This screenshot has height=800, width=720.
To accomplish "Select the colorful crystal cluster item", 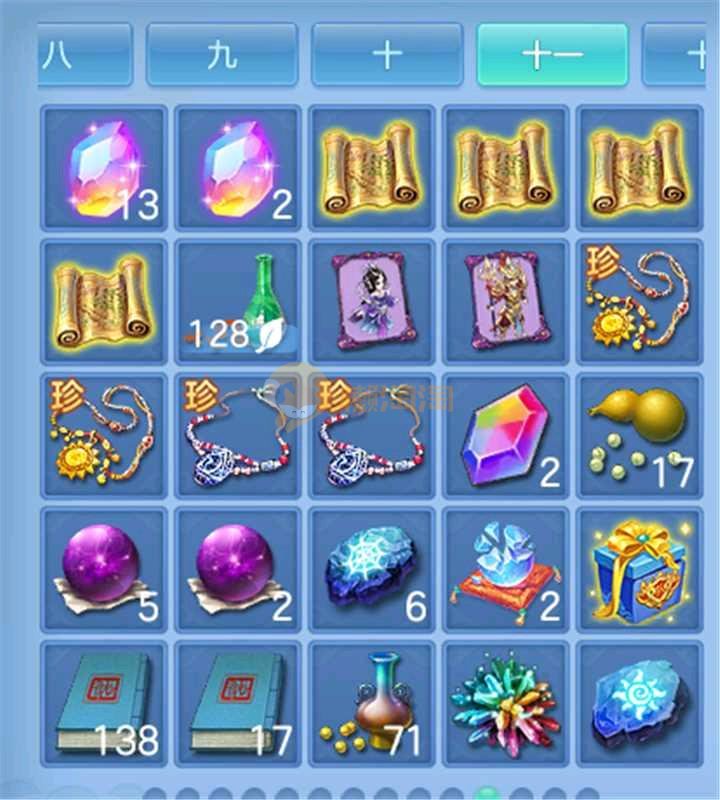I will [506, 704].
